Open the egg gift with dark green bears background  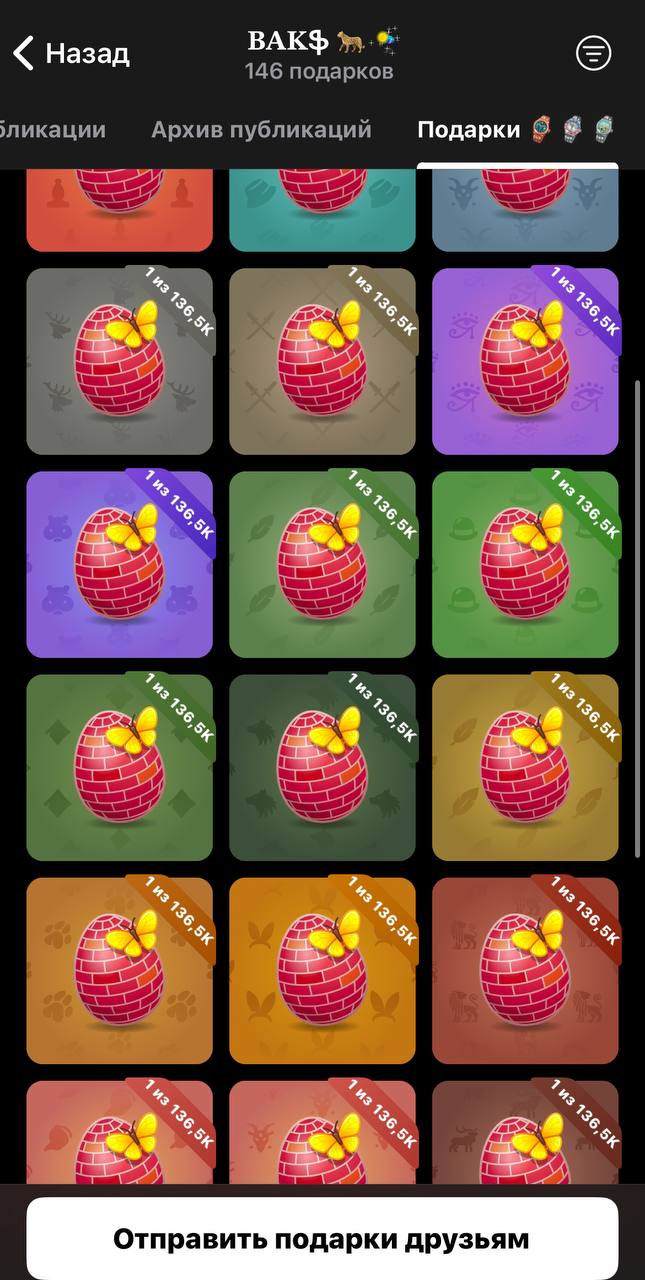click(322, 767)
